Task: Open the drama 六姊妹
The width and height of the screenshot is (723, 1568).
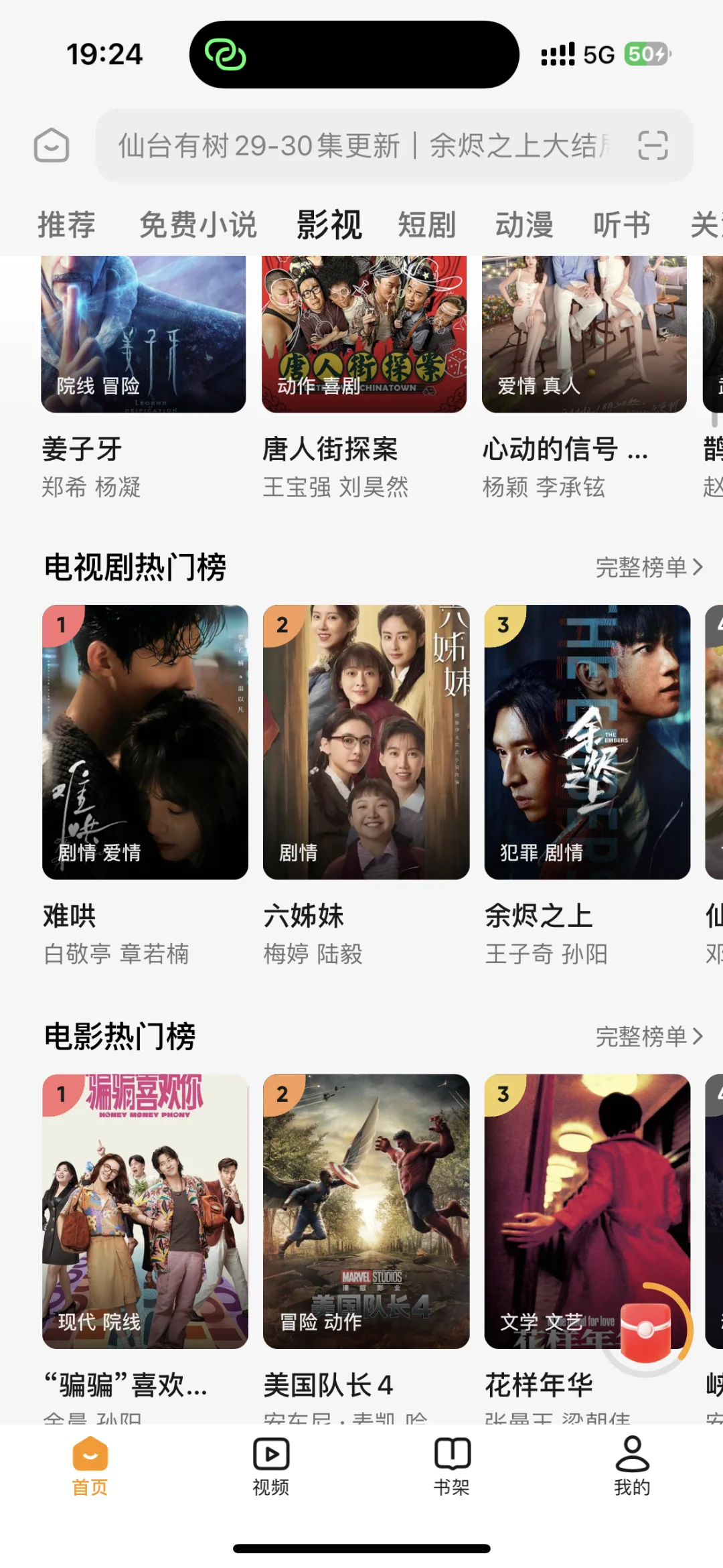Action: point(366,742)
